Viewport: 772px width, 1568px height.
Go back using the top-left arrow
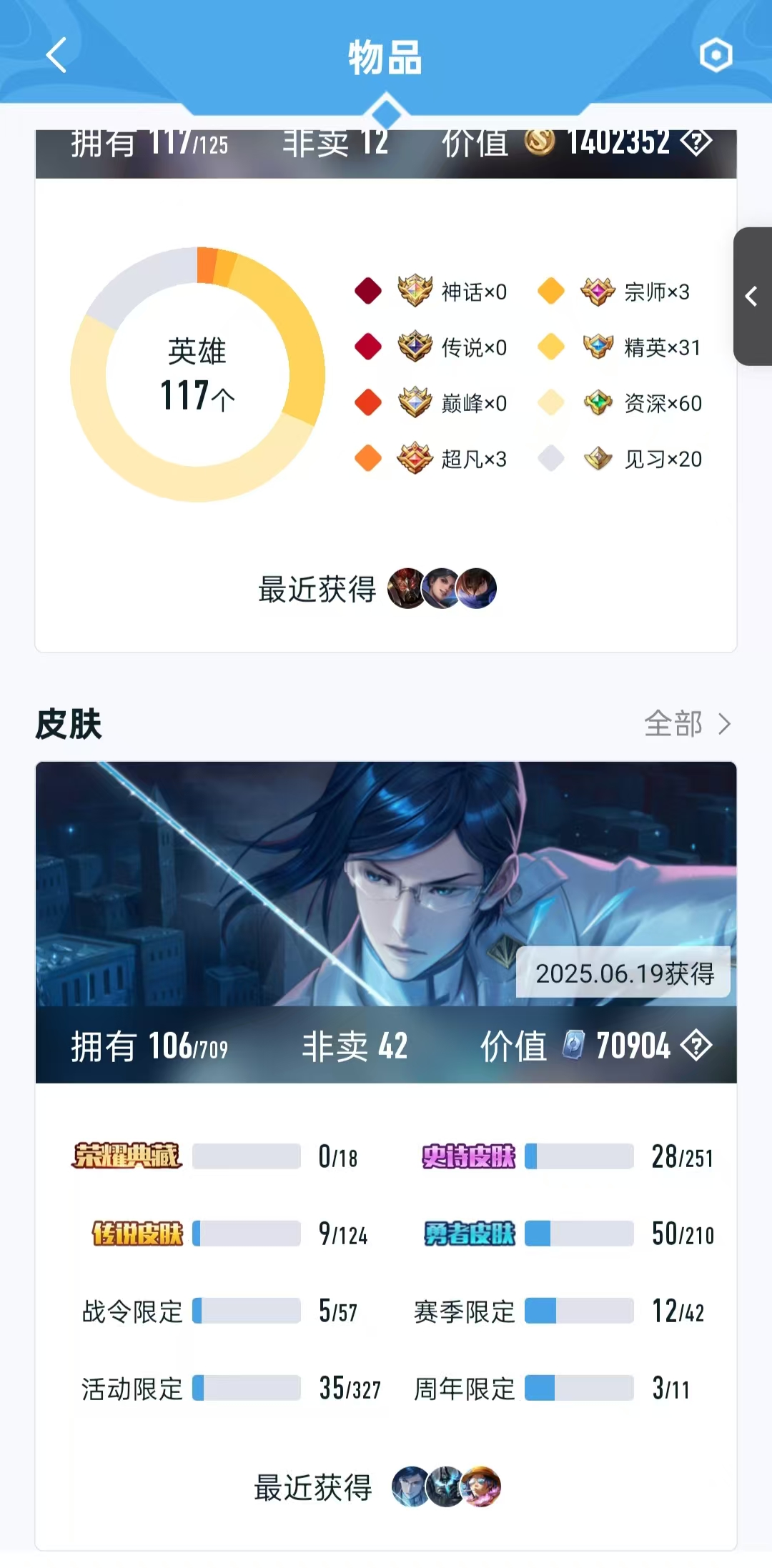pos(56,55)
